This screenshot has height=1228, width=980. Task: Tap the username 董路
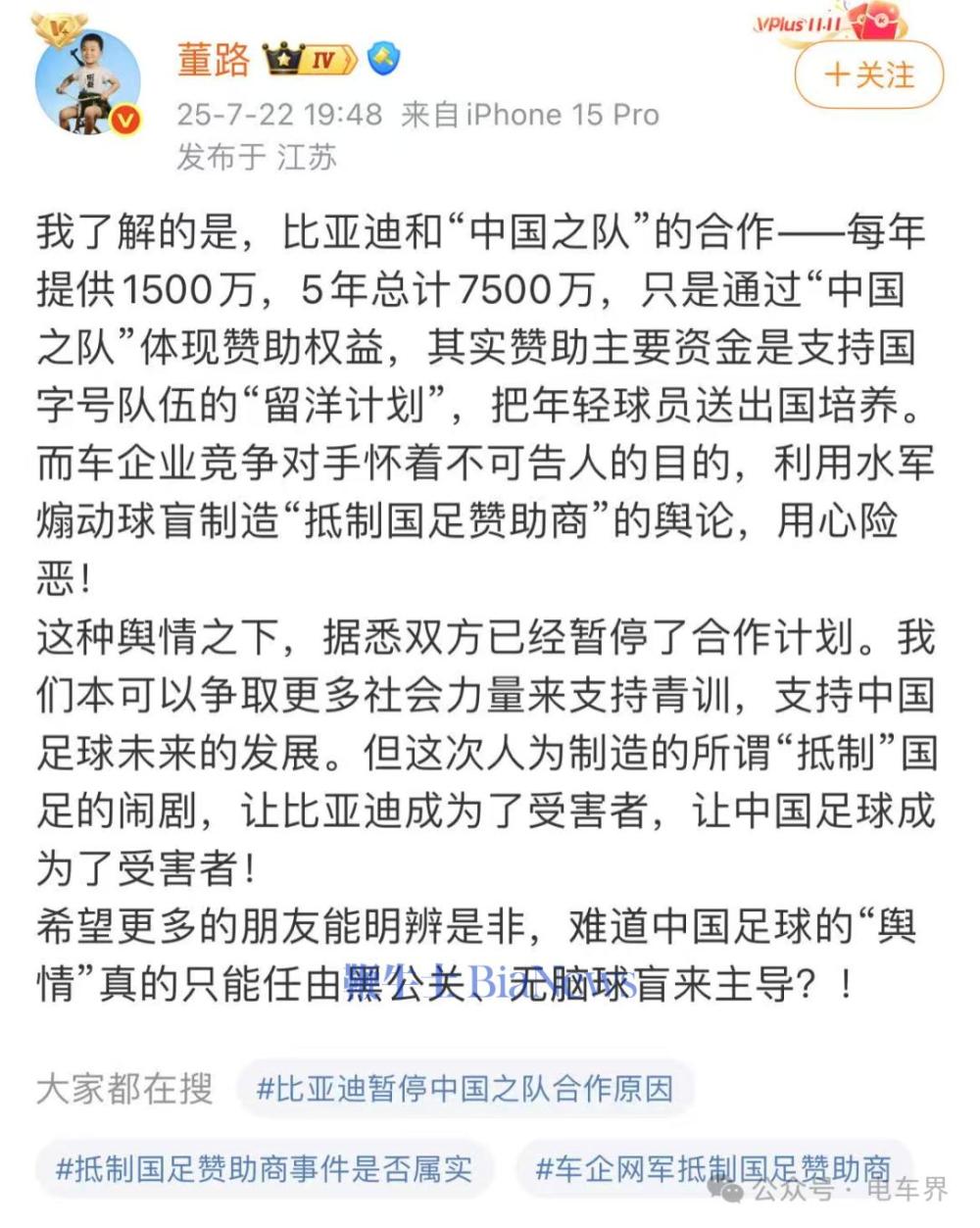click(213, 60)
